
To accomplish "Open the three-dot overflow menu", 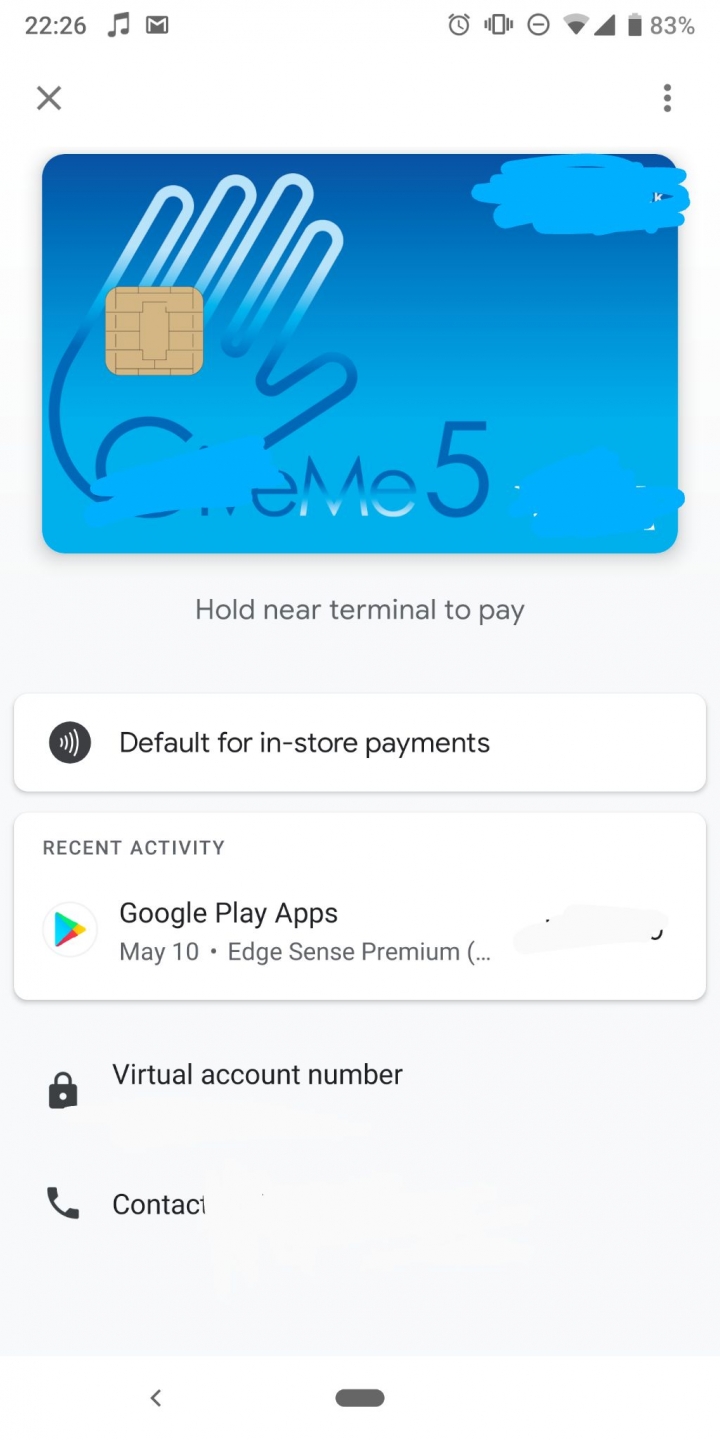I will tap(667, 98).
